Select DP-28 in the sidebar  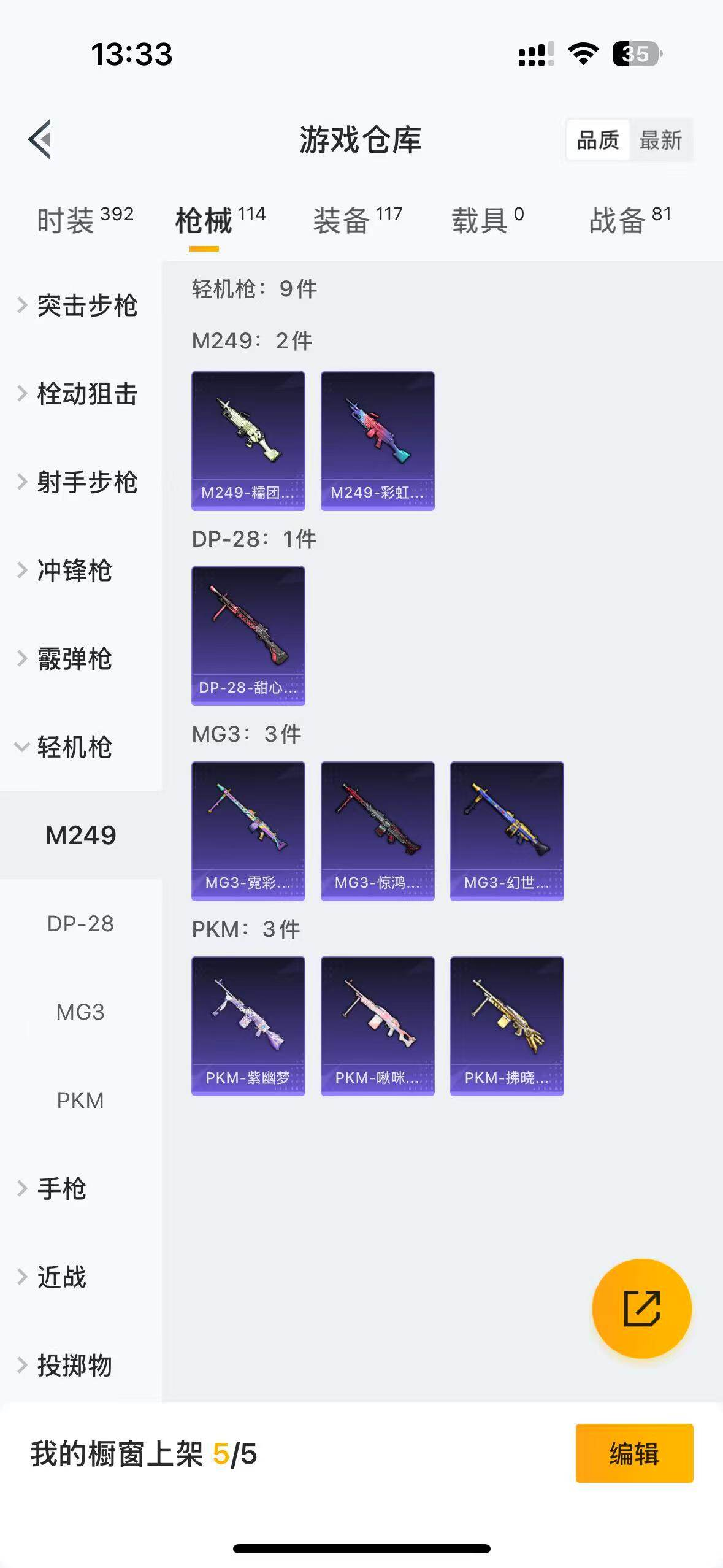[80, 924]
